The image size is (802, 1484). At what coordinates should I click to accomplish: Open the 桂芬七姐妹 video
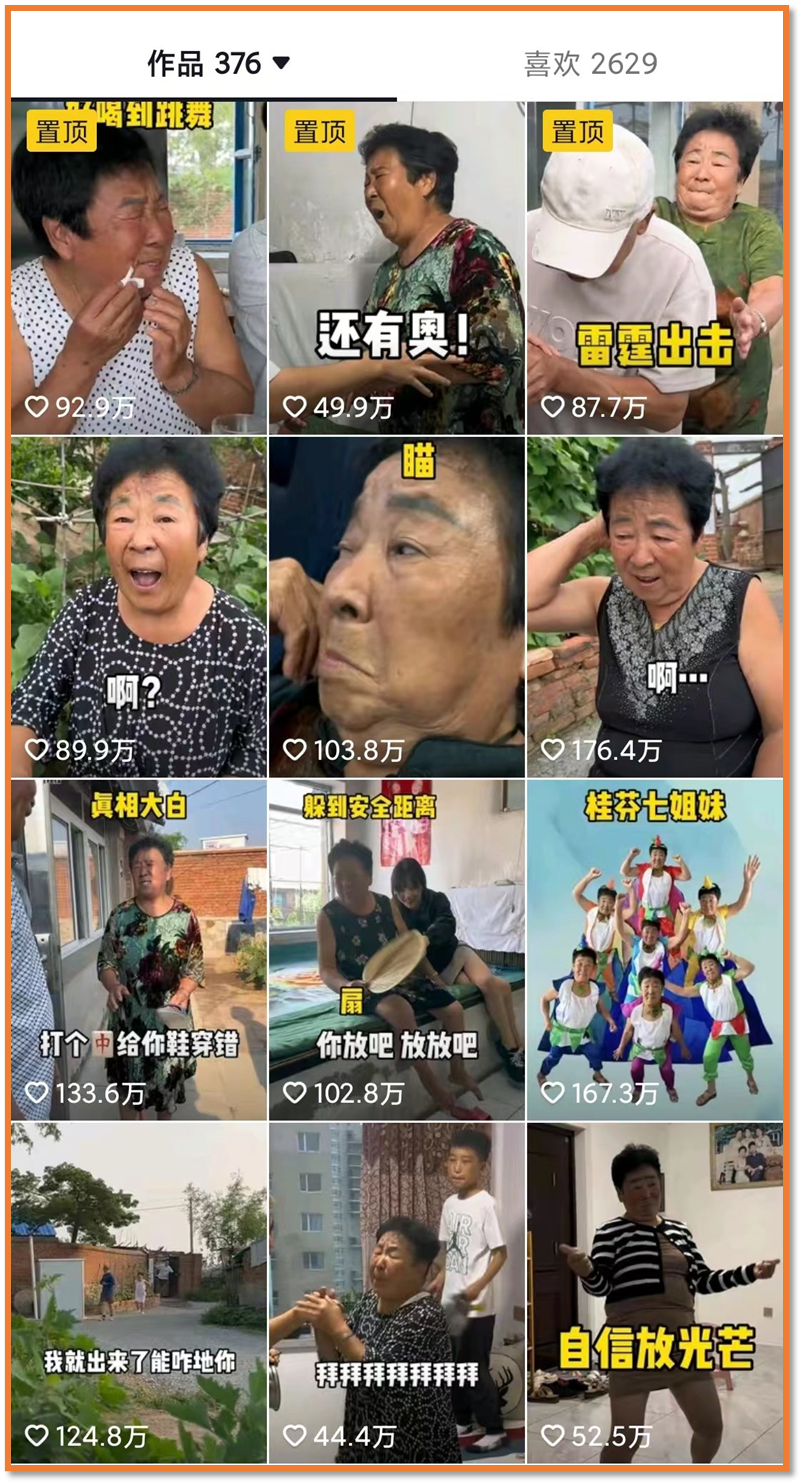point(654,950)
